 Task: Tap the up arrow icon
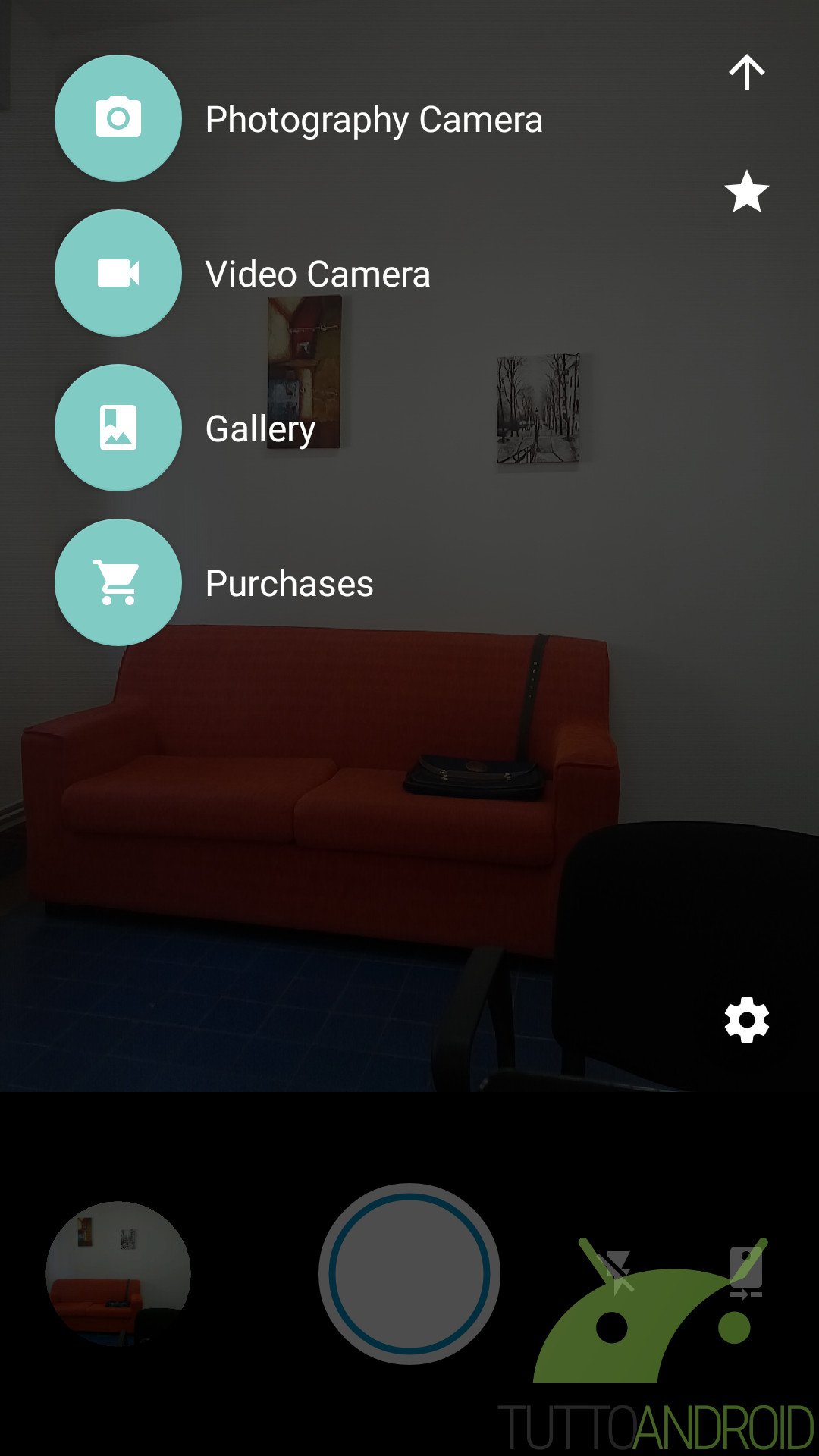tap(747, 72)
